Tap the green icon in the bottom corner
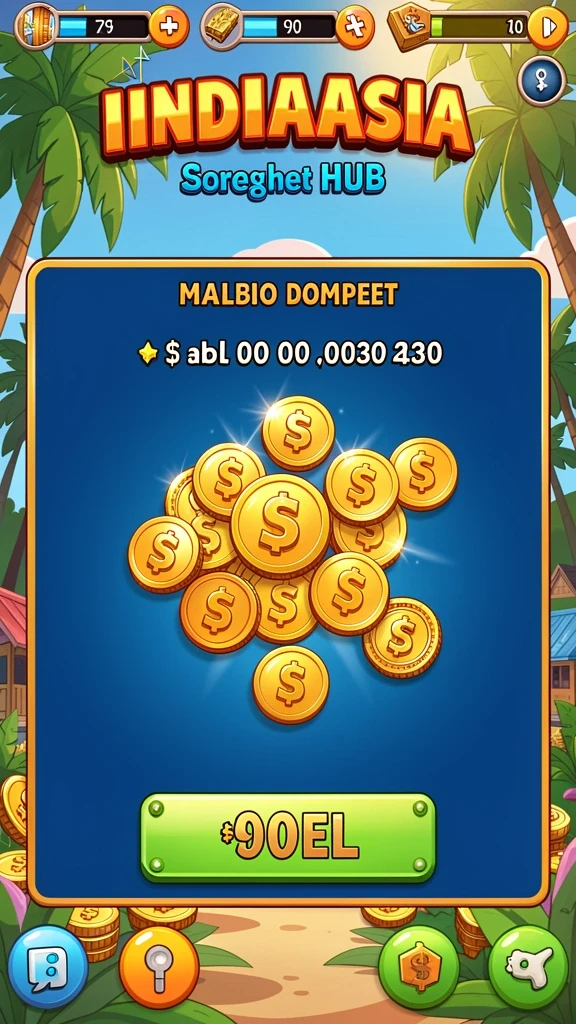The width and height of the screenshot is (576, 1024). coord(529,967)
